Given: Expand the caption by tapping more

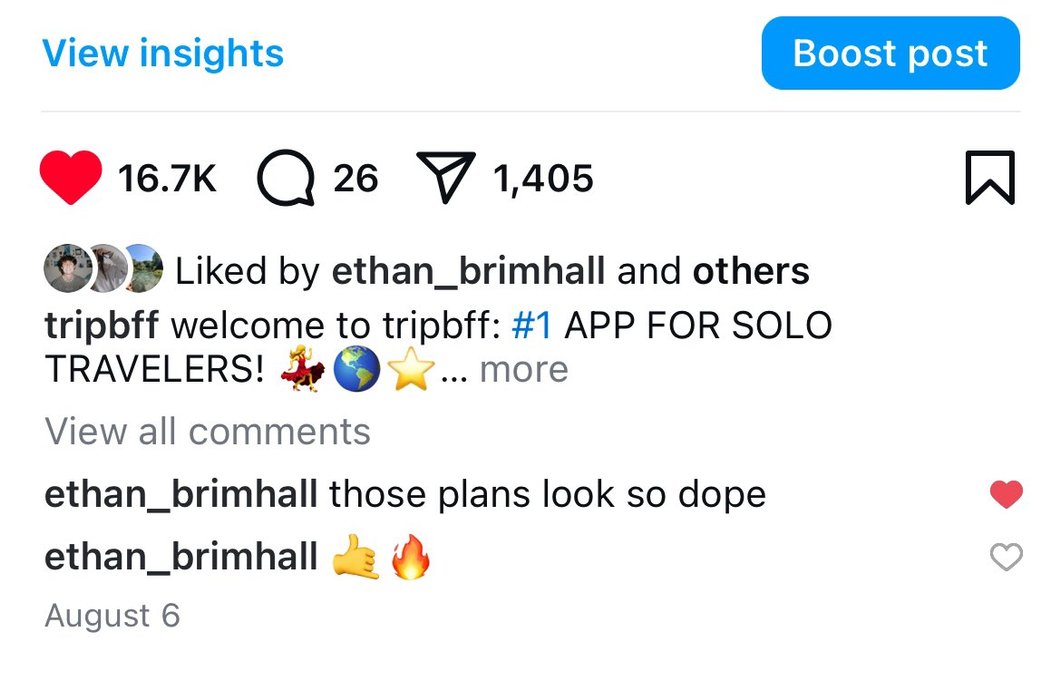Looking at the screenshot, I should 523,369.
